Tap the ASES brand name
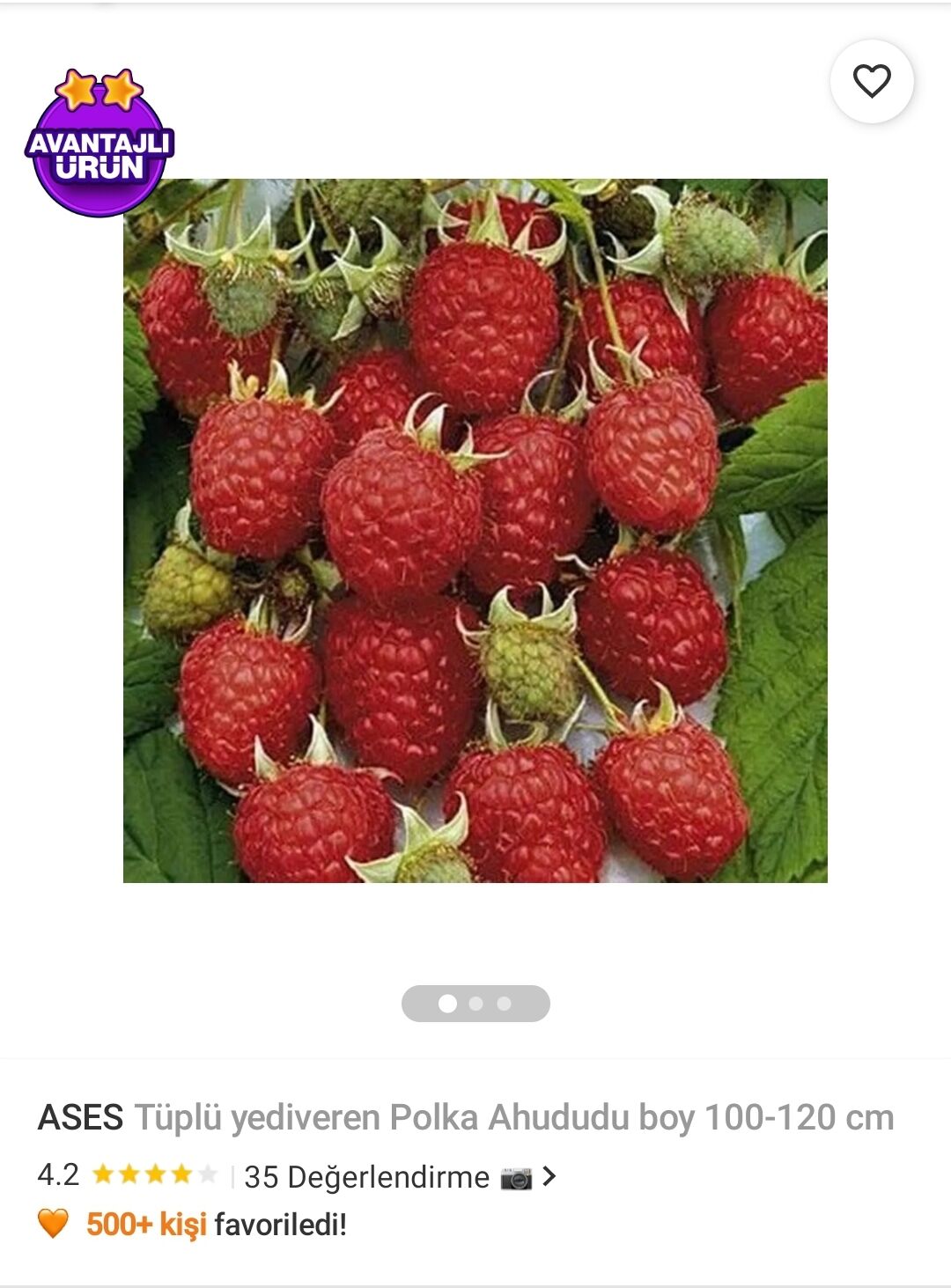This screenshot has height=1288, width=951. pos(80,1118)
